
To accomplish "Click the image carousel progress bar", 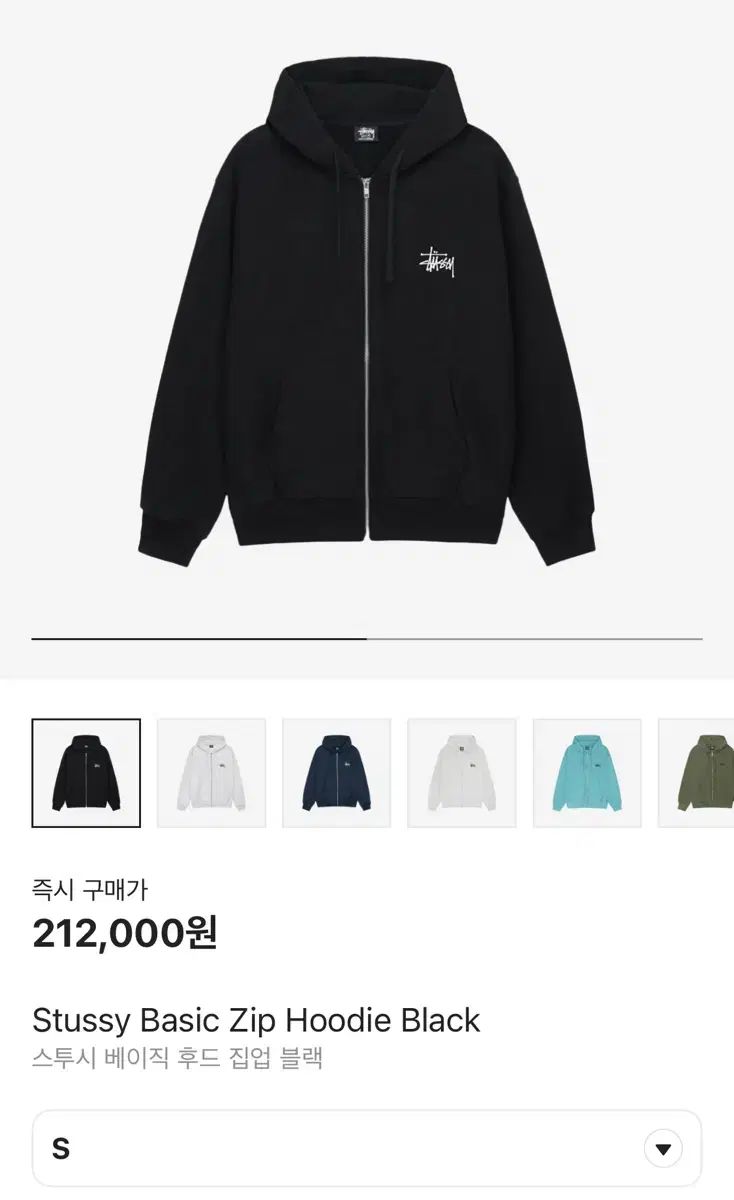I will click(367, 635).
